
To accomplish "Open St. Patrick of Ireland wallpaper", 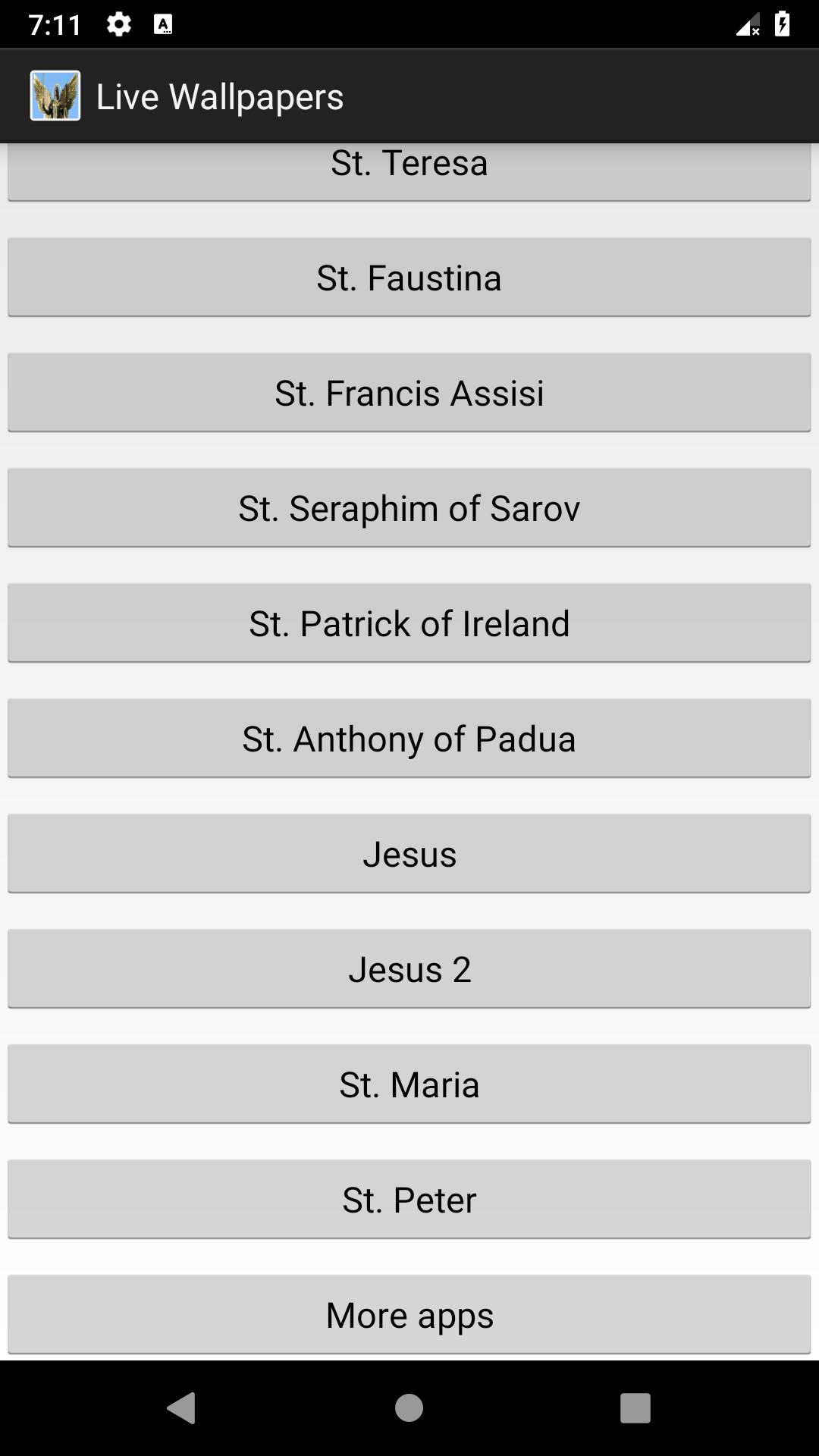I will point(409,623).
